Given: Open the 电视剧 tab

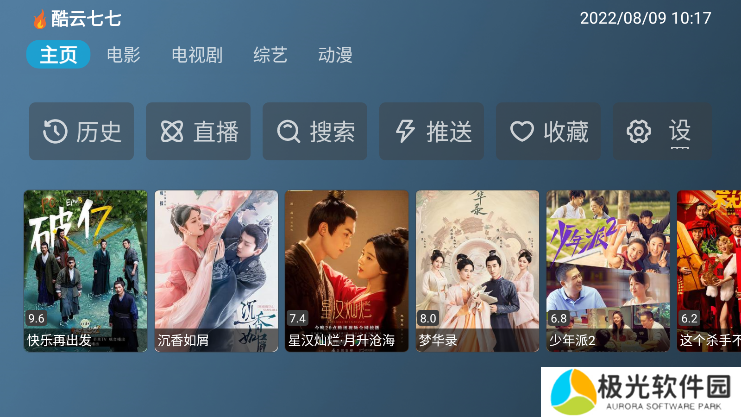Looking at the screenshot, I should coord(197,55).
